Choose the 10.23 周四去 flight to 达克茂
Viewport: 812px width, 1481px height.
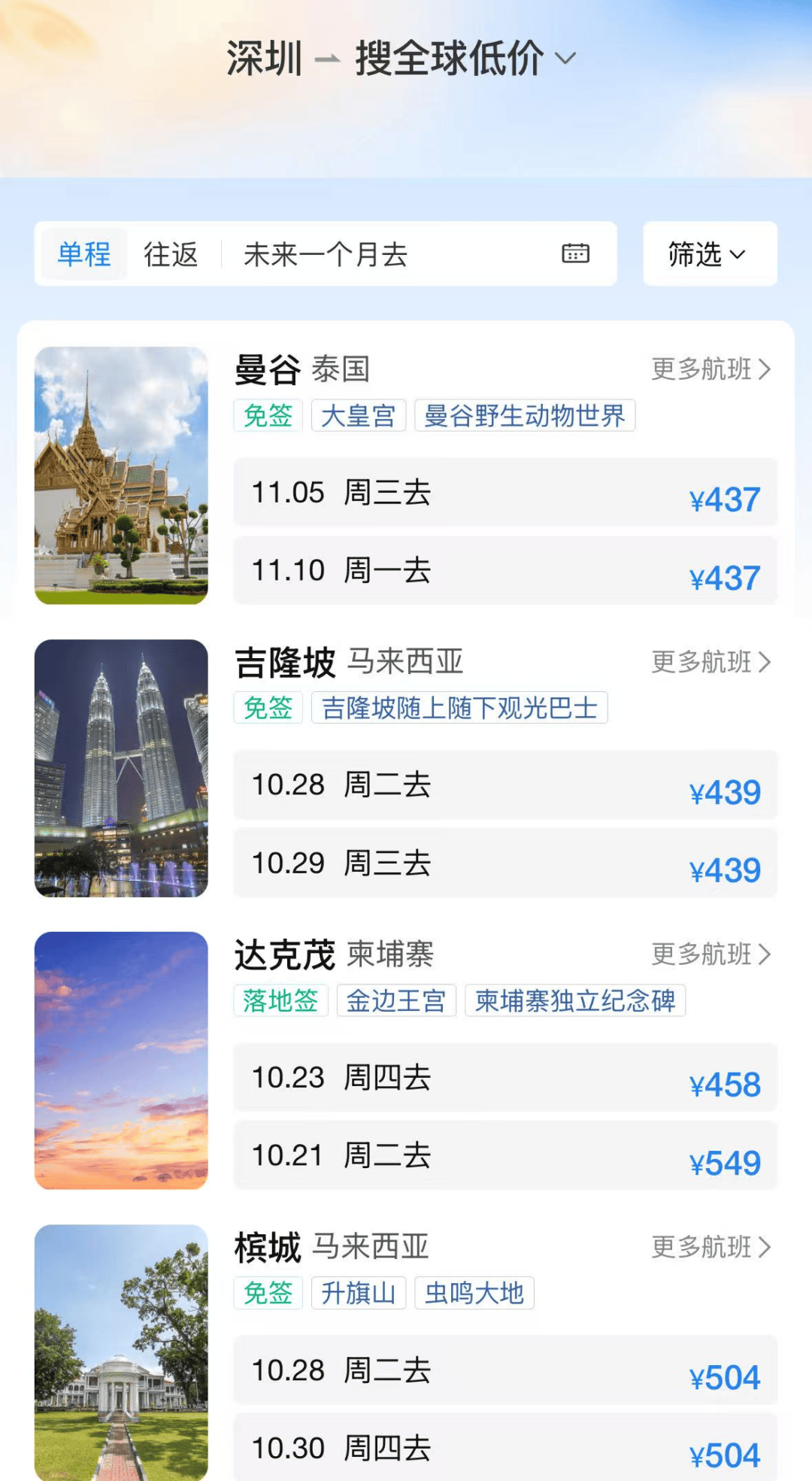[x=505, y=1078]
